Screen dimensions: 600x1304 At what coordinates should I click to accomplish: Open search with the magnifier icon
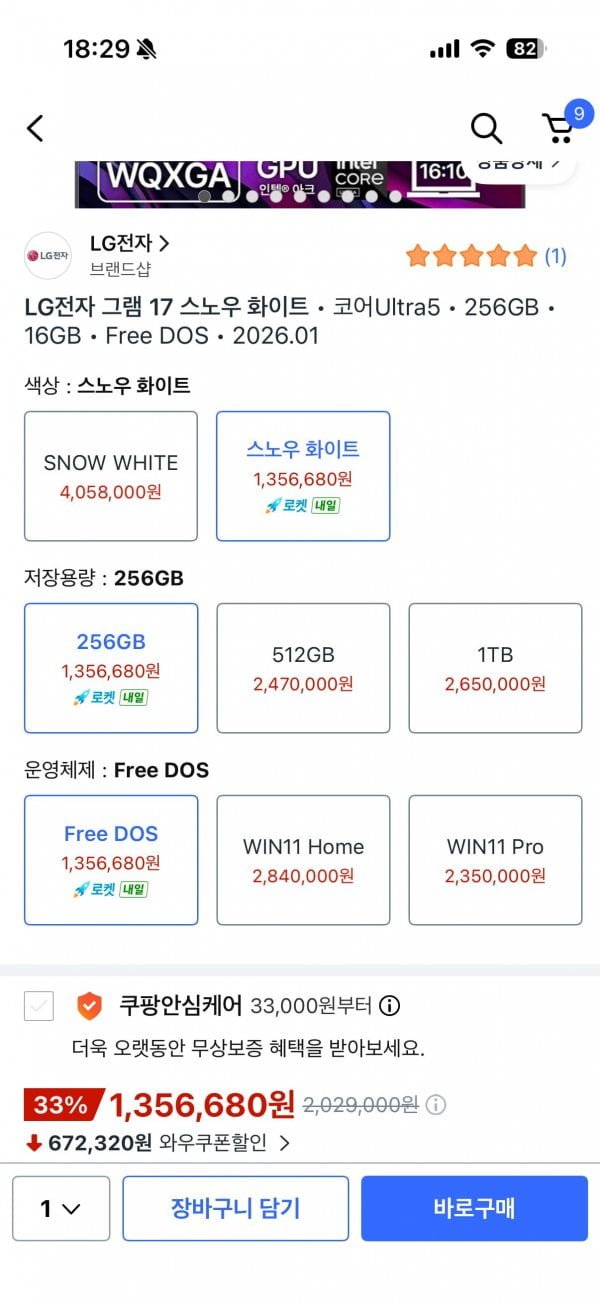pyautogui.click(x=486, y=128)
